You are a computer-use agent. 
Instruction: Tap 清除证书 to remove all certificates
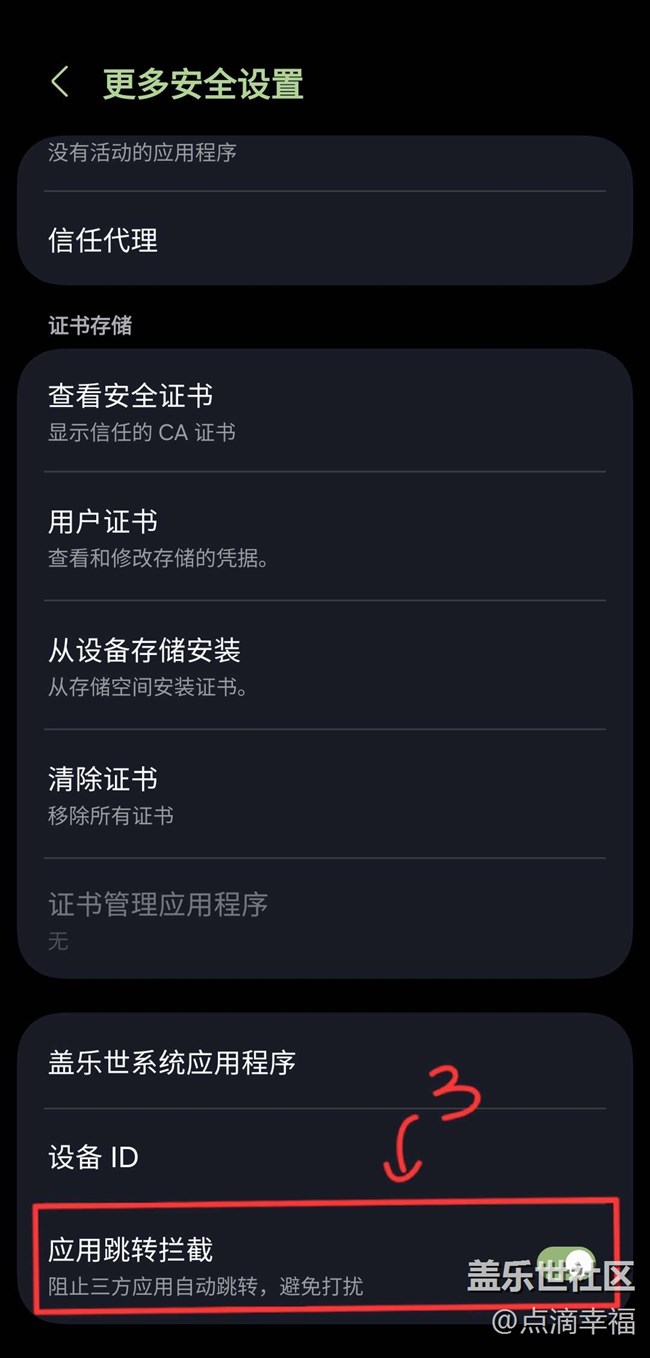pos(325,794)
